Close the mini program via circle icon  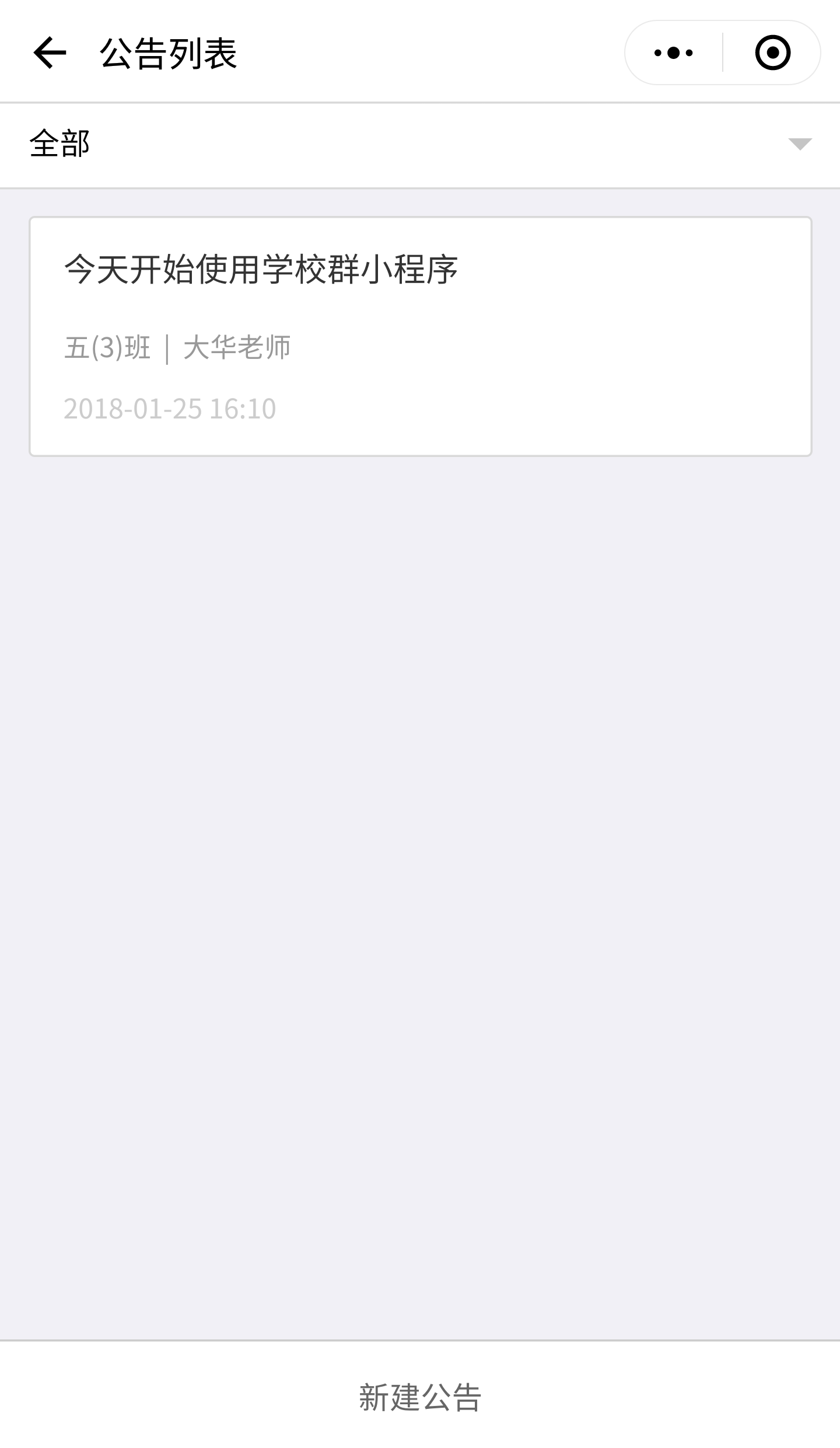[x=772, y=53]
